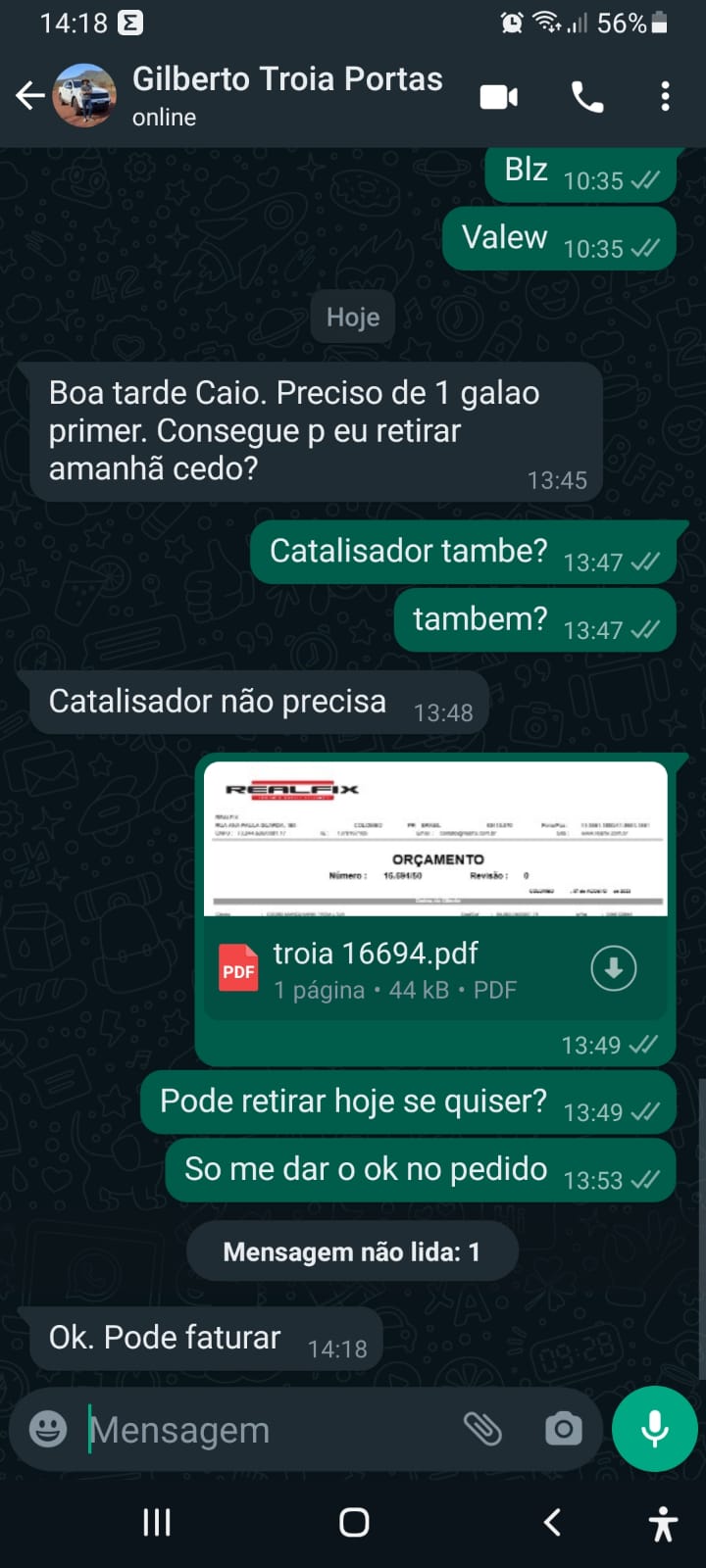The width and height of the screenshot is (706, 1568).
Task: Start a voice call with Gilberto
Action: (587, 97)
